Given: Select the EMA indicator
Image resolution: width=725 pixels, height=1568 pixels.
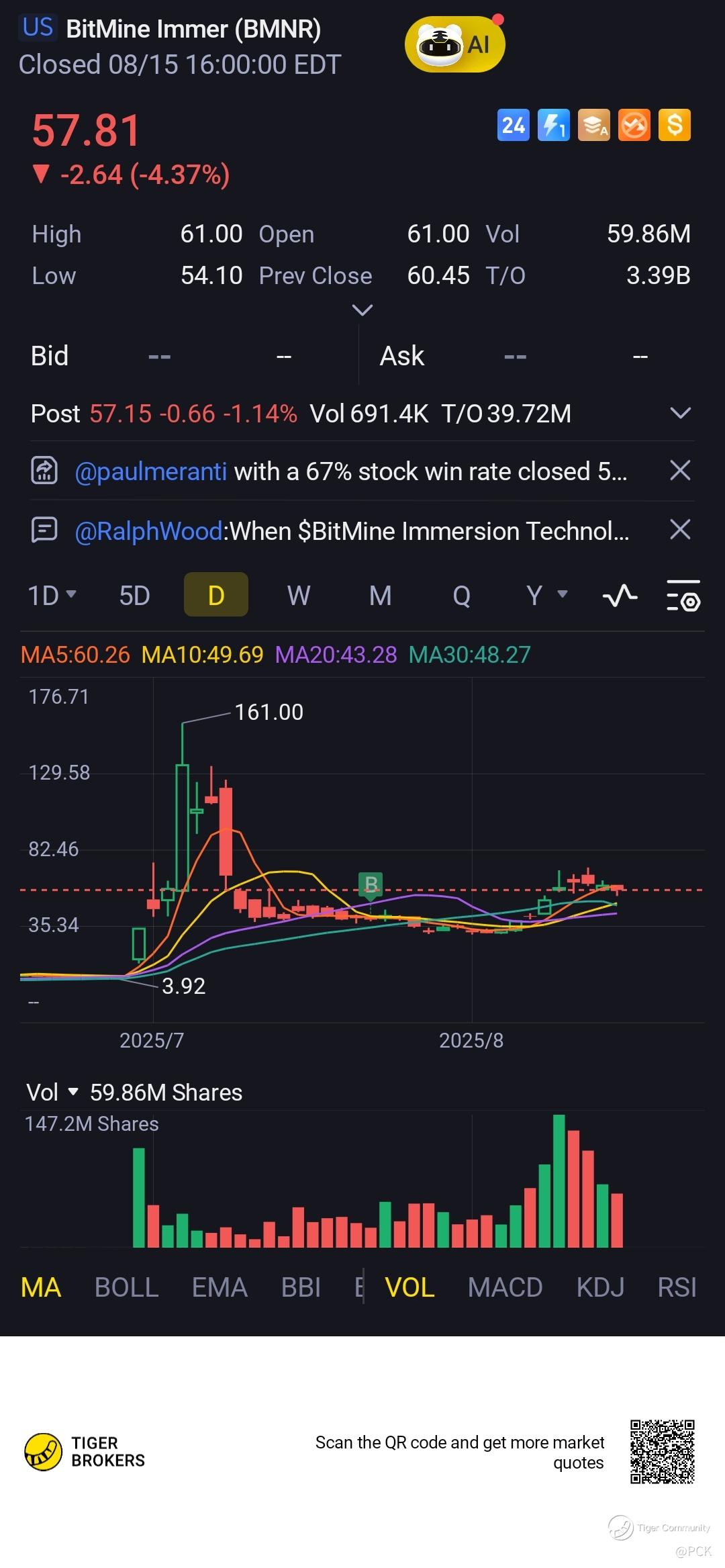Looking at the screenshot, I should 220,1287.
